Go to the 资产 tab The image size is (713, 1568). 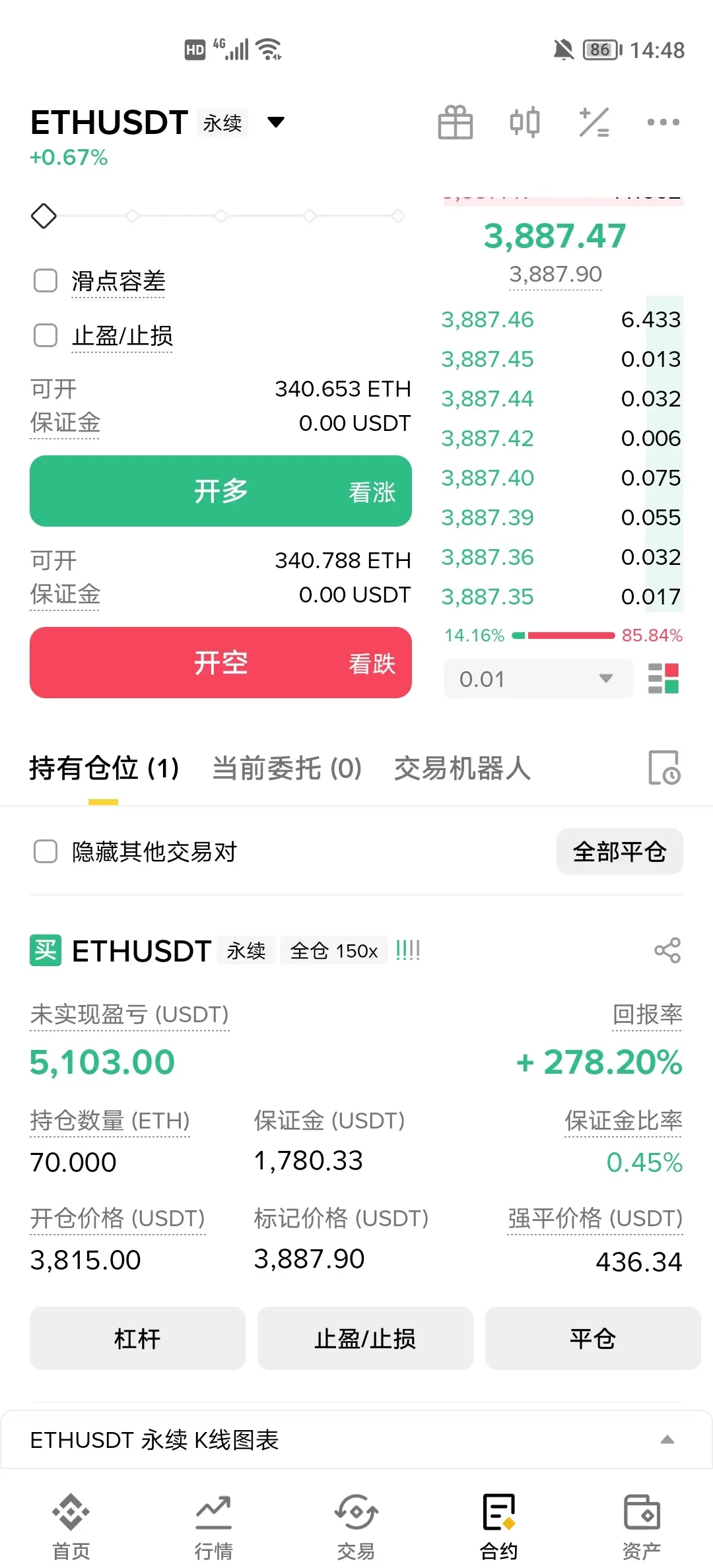[641, 1526]
